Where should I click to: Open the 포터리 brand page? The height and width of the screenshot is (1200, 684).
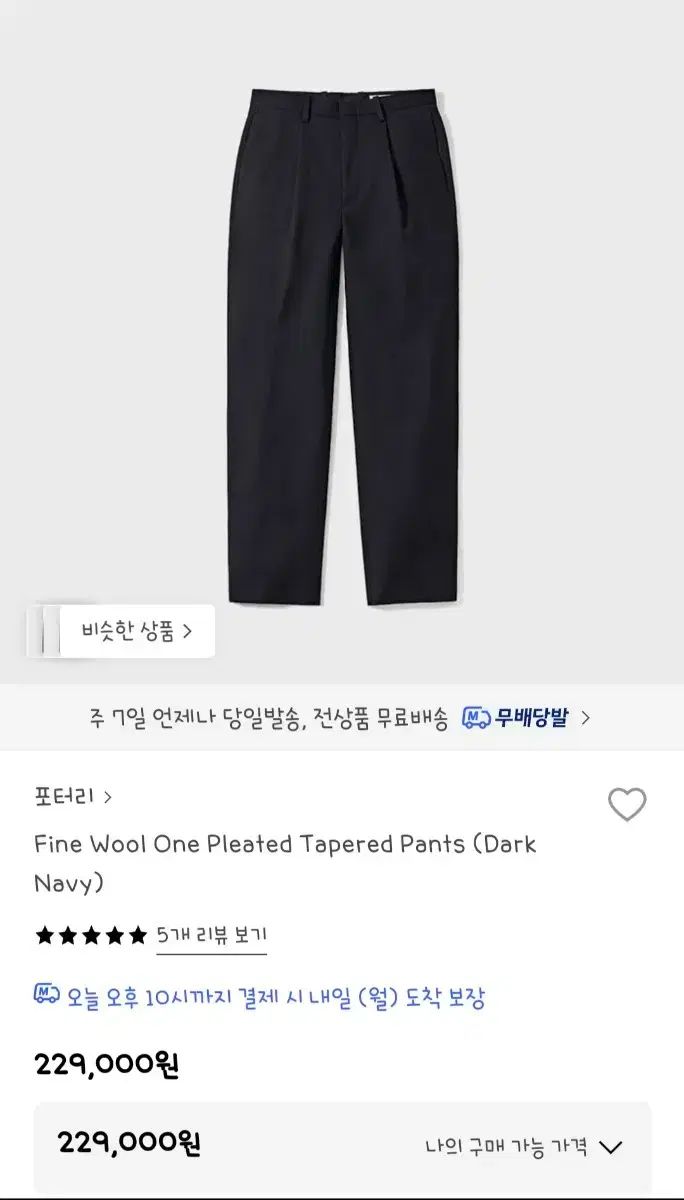[73, 797]
